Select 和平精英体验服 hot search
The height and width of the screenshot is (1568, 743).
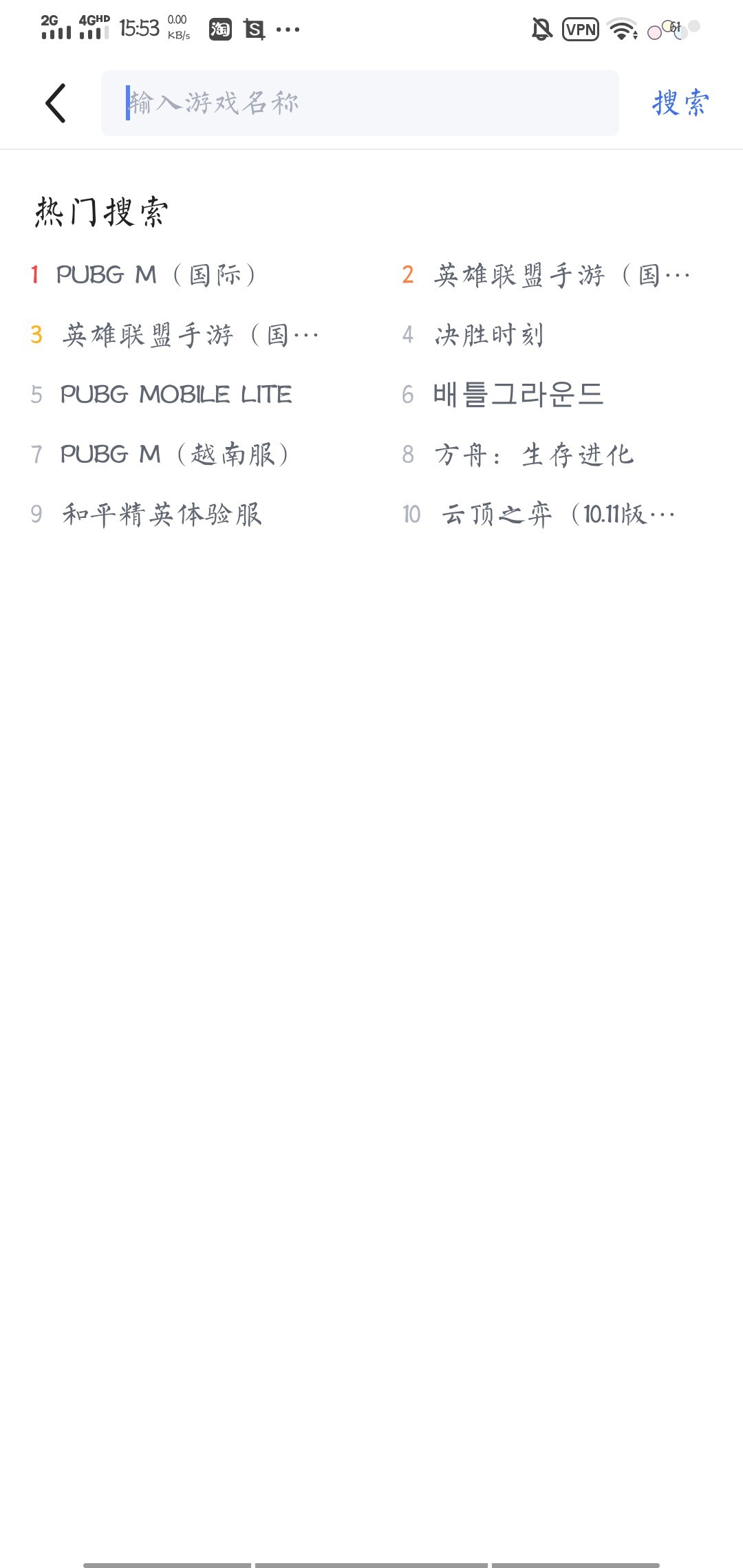[162, 514]
